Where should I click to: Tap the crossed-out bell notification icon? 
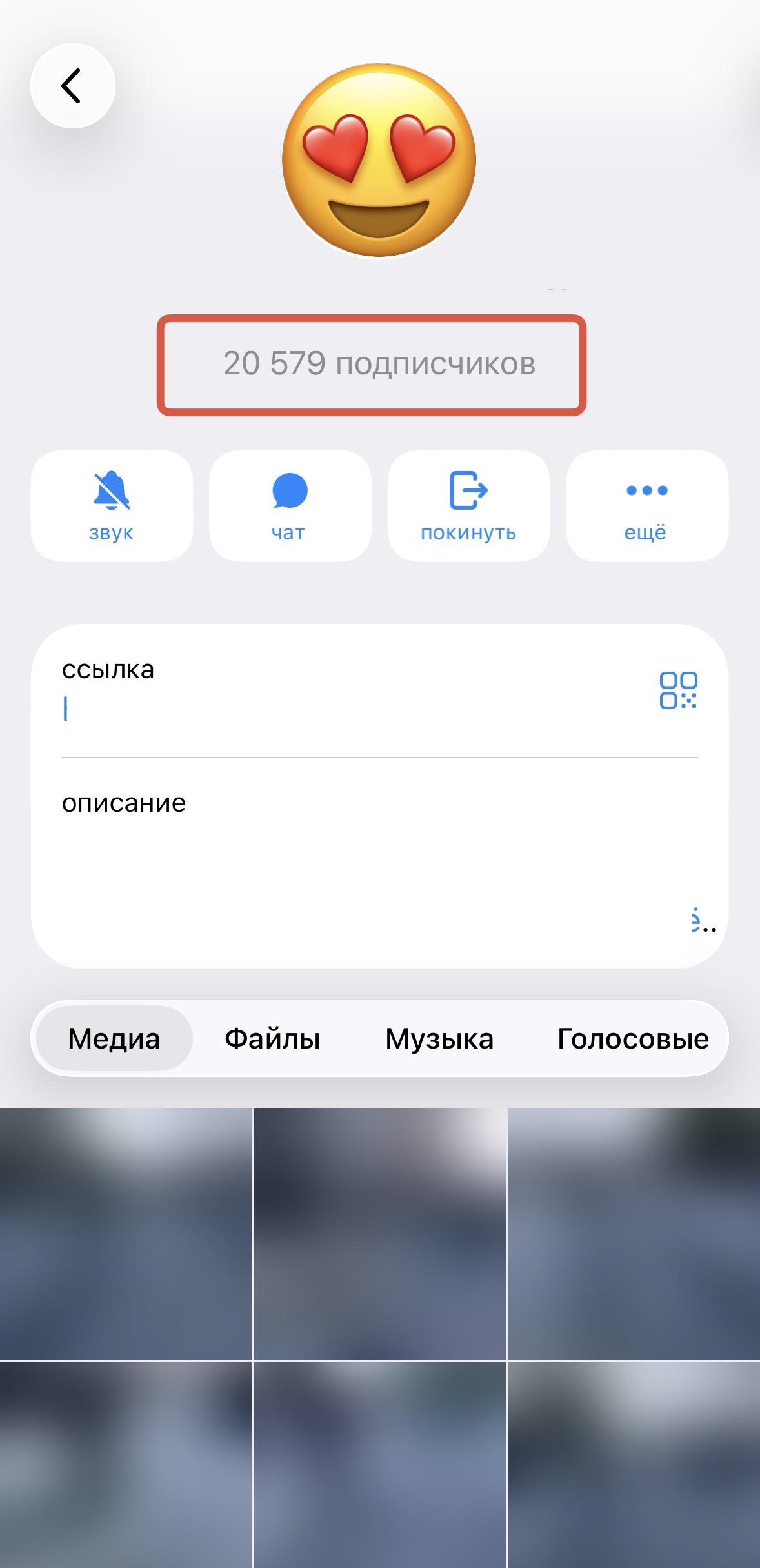pos(111,492)
